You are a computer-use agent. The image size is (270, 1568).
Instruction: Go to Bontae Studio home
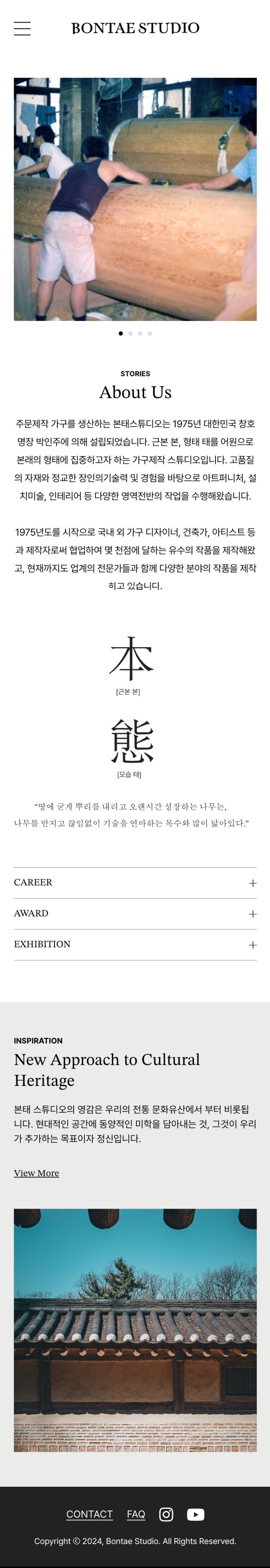point(135,28)
